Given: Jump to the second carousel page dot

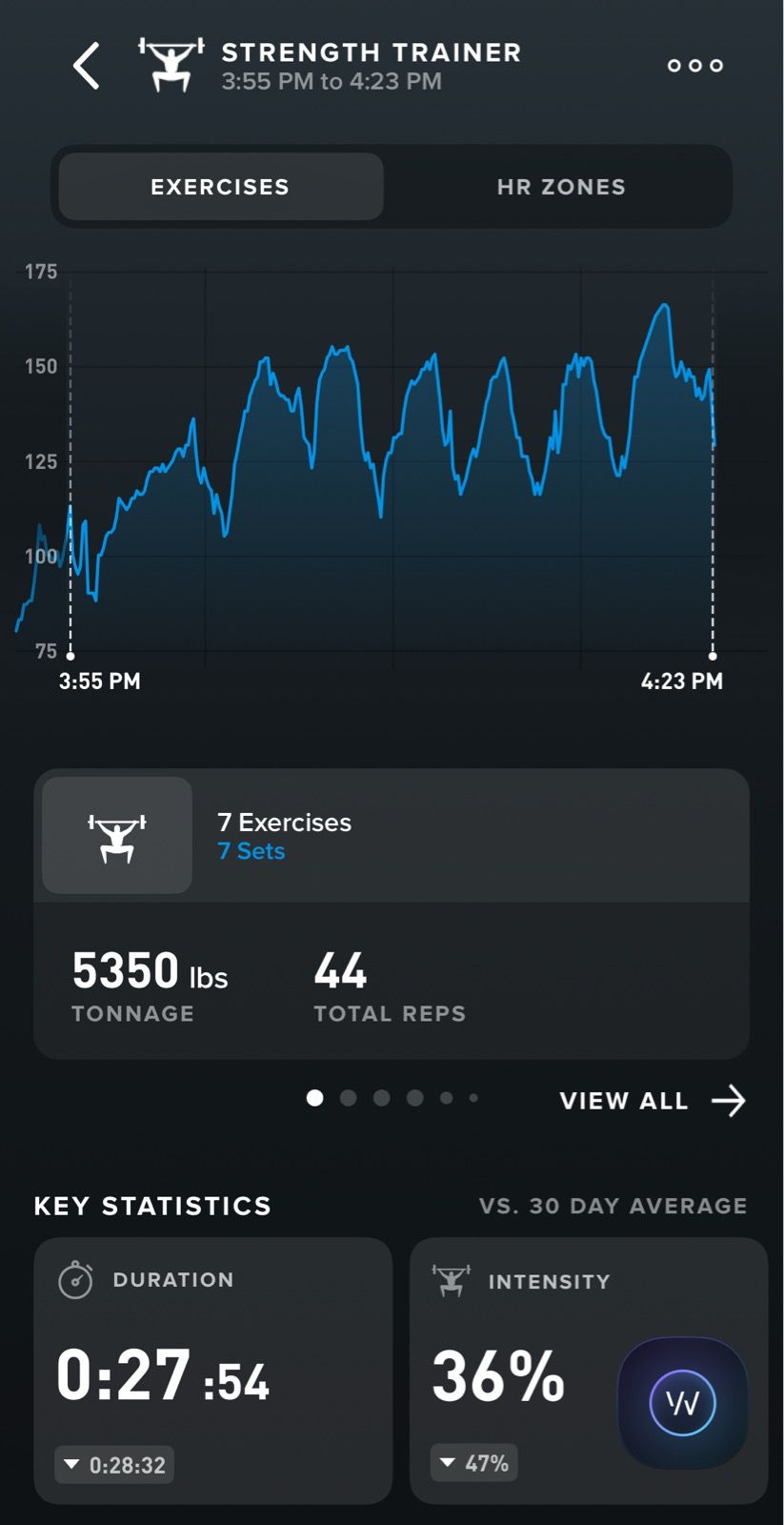Looking at the screenshot, I should click(x=349, y=1098).
